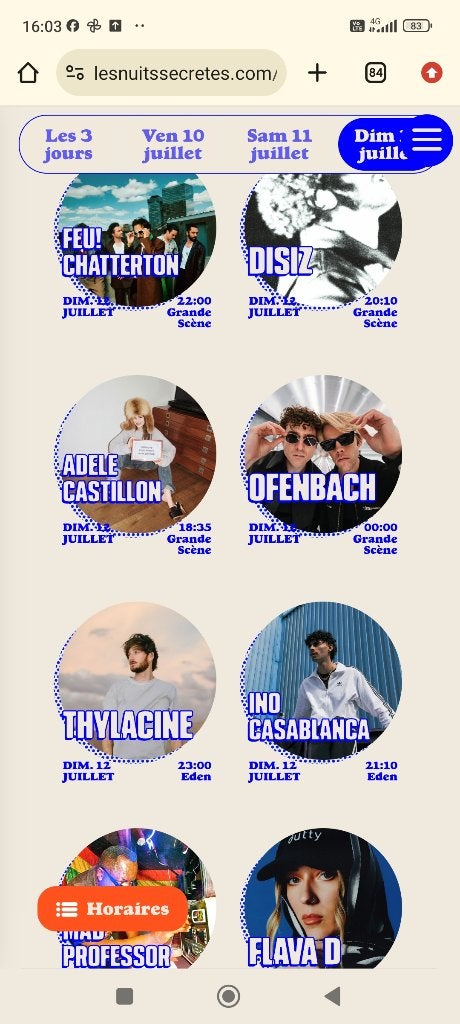Viewport: 460px width, 1024px height.
Task: Show the 84 open tabs
Action: click(375, 72)
